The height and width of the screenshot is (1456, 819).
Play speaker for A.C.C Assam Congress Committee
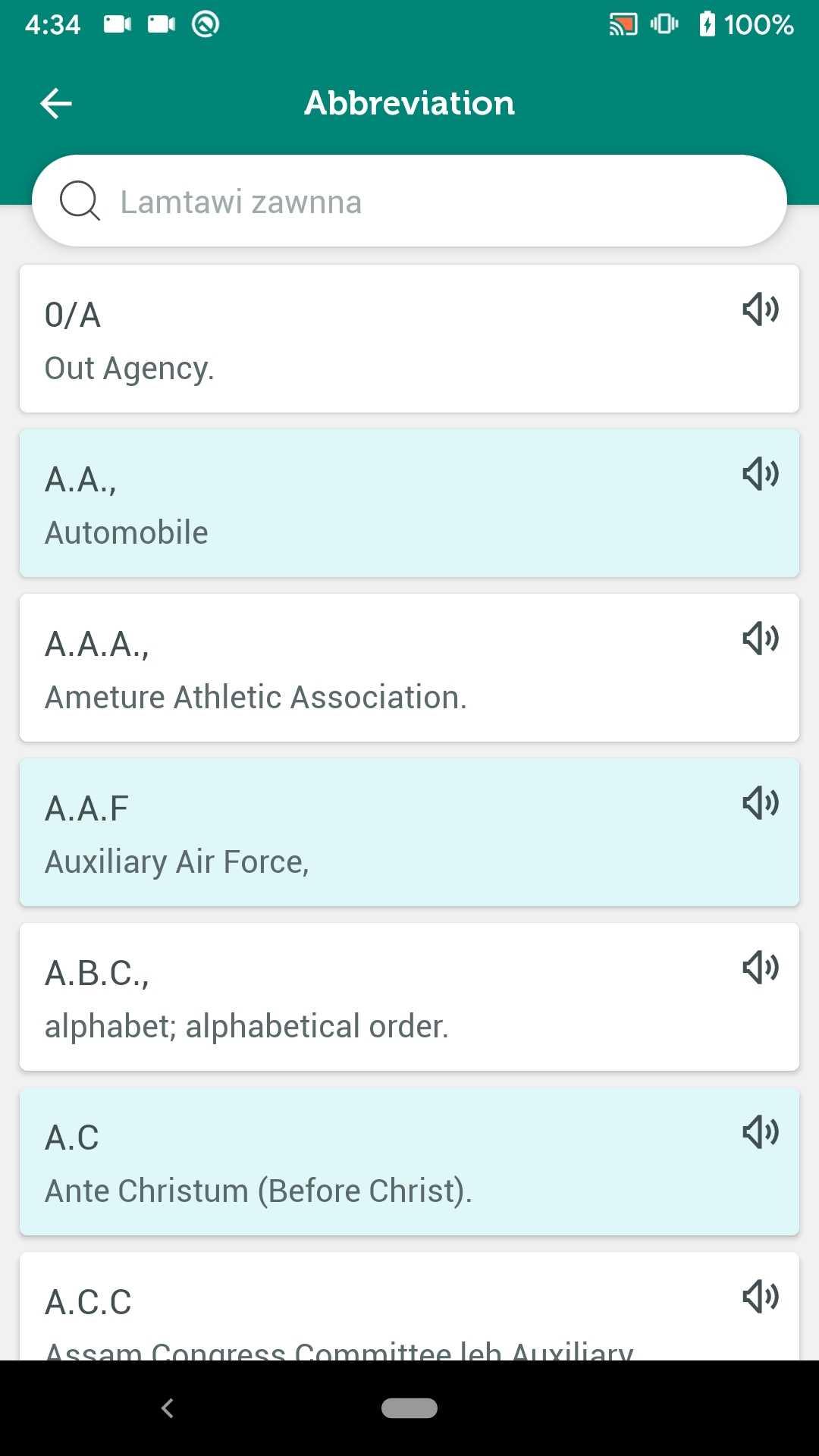[x=760, y=1297]
